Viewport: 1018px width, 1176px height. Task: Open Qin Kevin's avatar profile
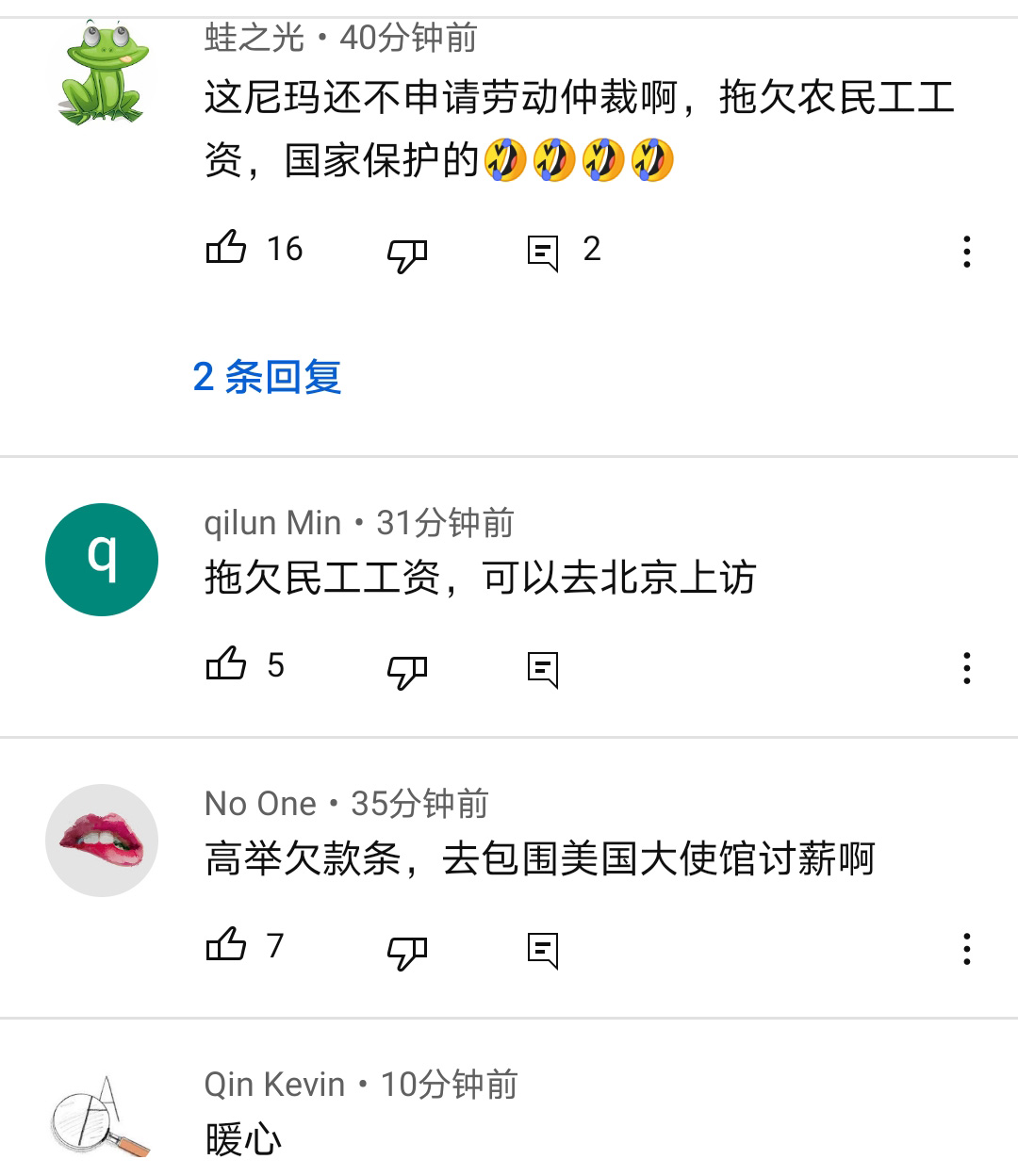[99, 1119]
